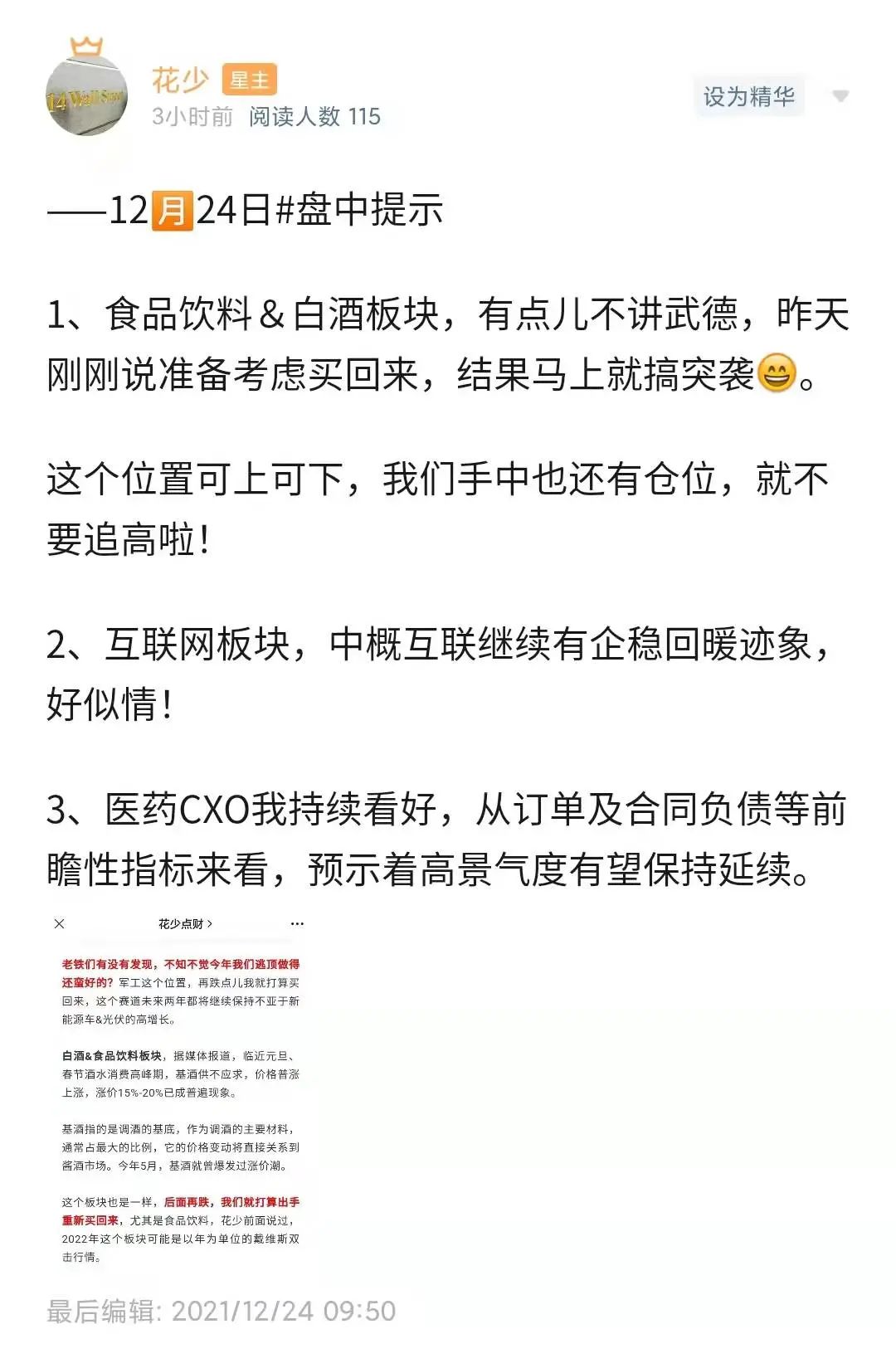Expand the post options dropdown arrow

click(840, 96)
